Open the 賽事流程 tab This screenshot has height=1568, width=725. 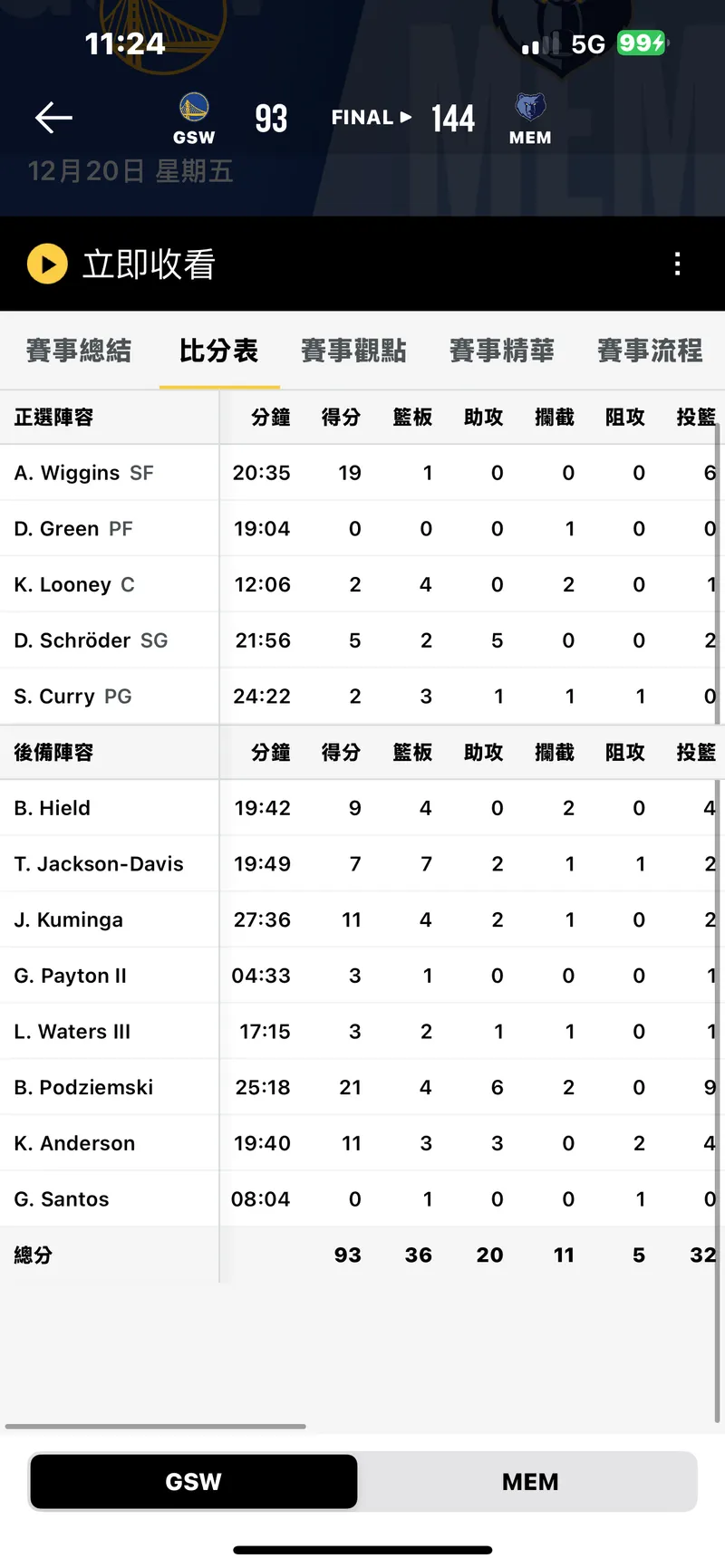point(650,351)
